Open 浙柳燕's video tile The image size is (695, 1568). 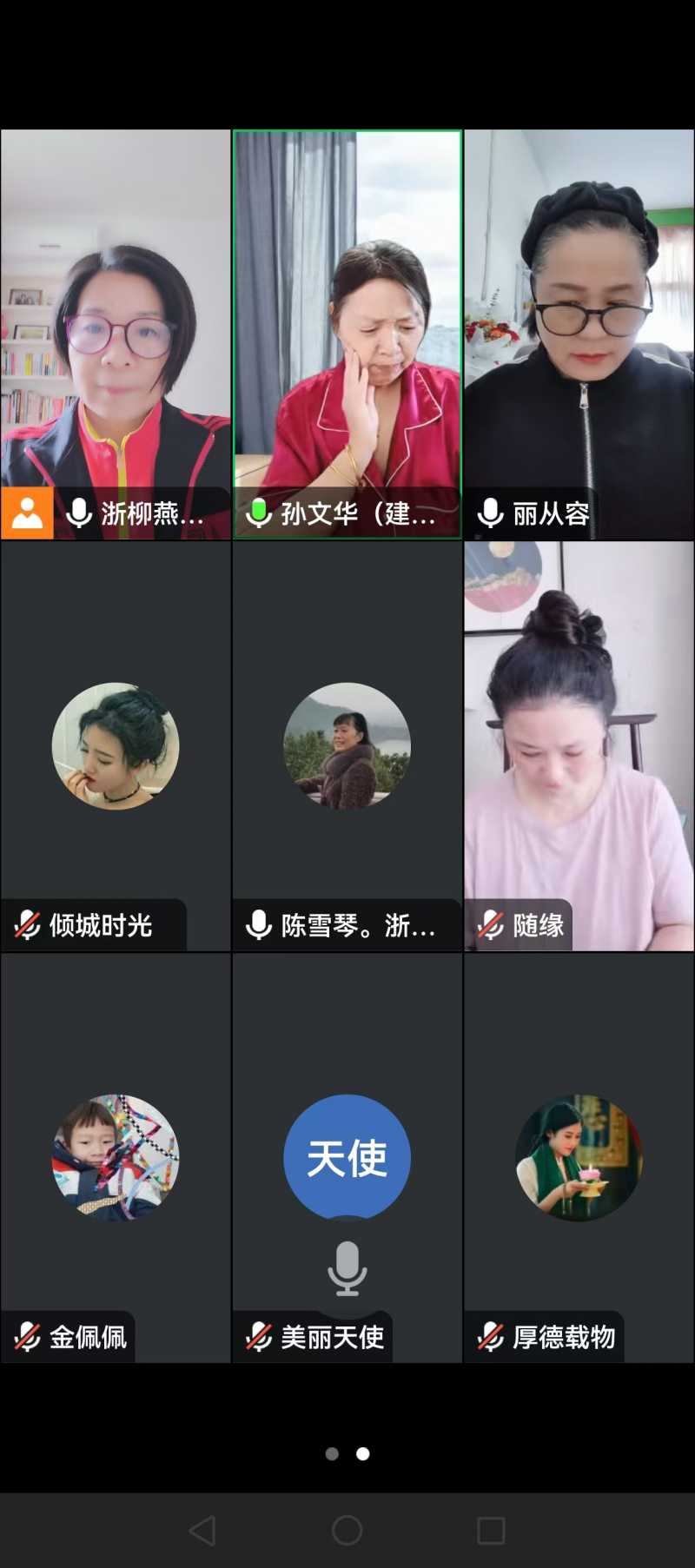[x=116, y=334]
